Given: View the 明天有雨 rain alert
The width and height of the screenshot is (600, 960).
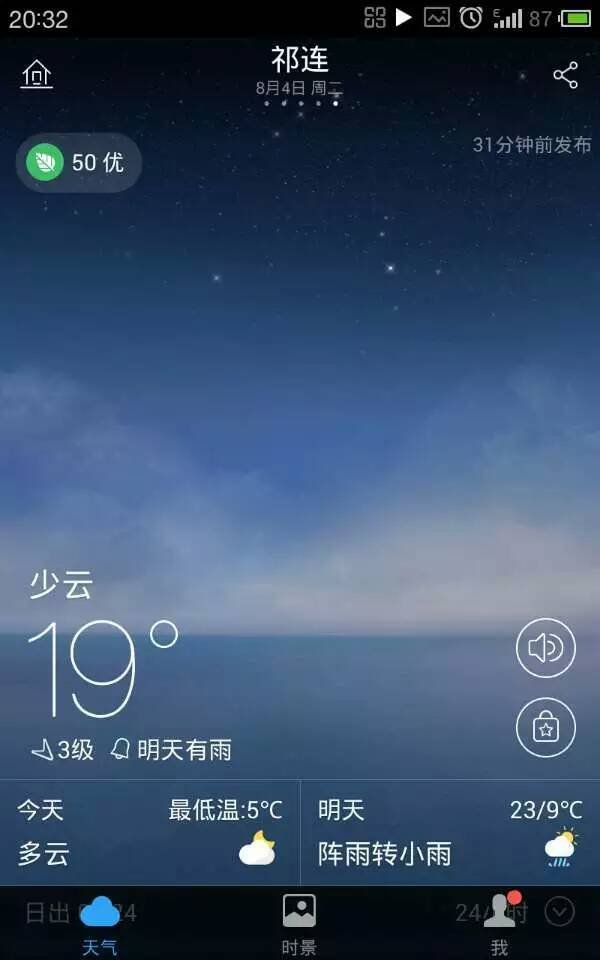Looking at the screenshot, I should pyautogui.click(x=172, y=750).
